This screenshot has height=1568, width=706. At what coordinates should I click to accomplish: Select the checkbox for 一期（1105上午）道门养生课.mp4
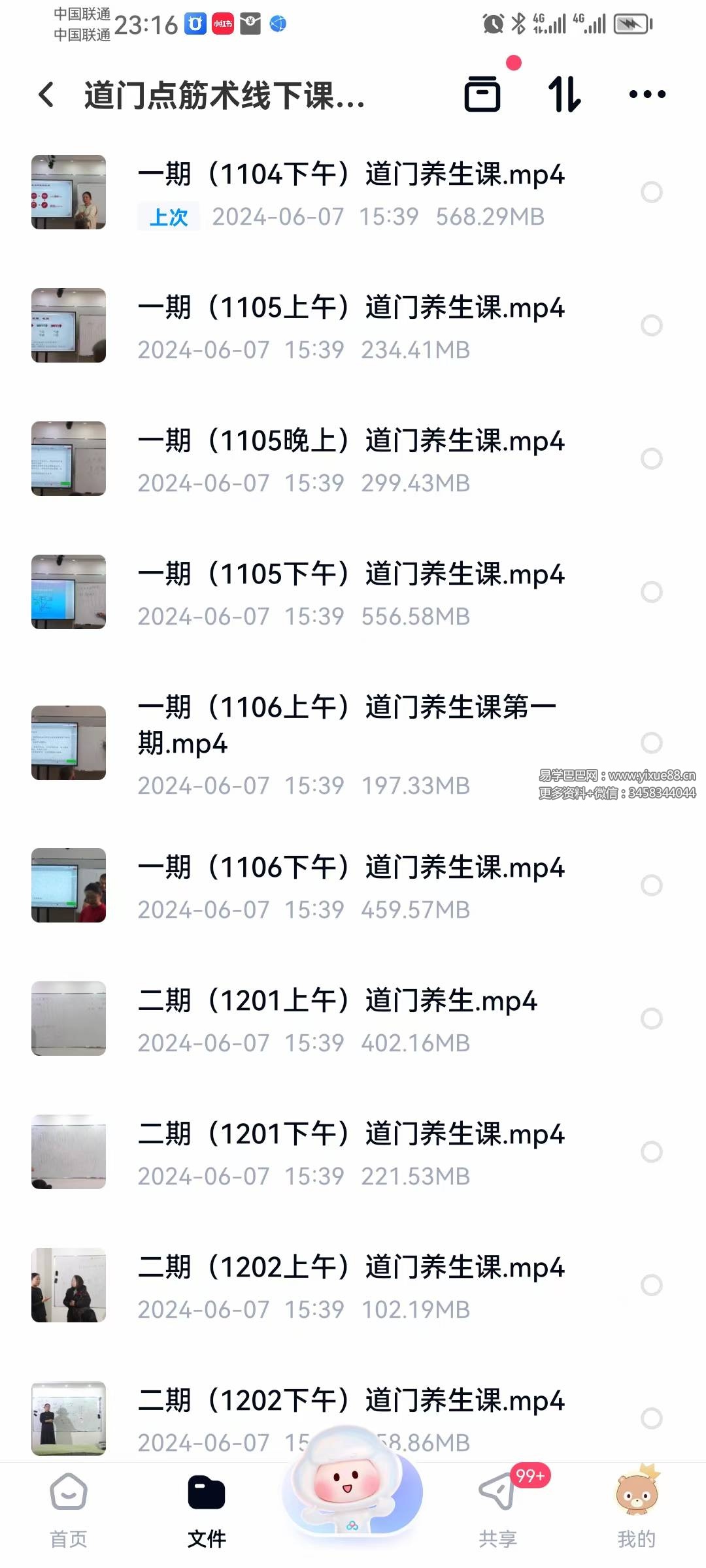click(651, 325)
